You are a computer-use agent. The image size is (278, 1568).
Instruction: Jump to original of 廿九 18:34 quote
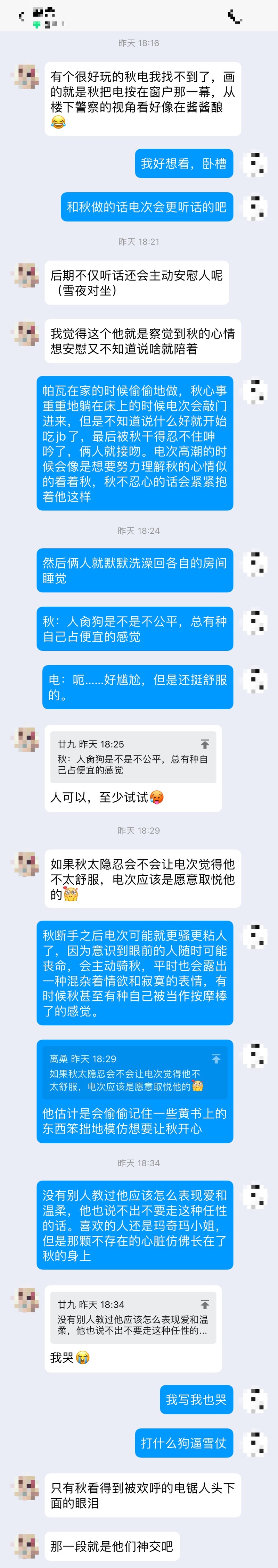coord(205,1304)
